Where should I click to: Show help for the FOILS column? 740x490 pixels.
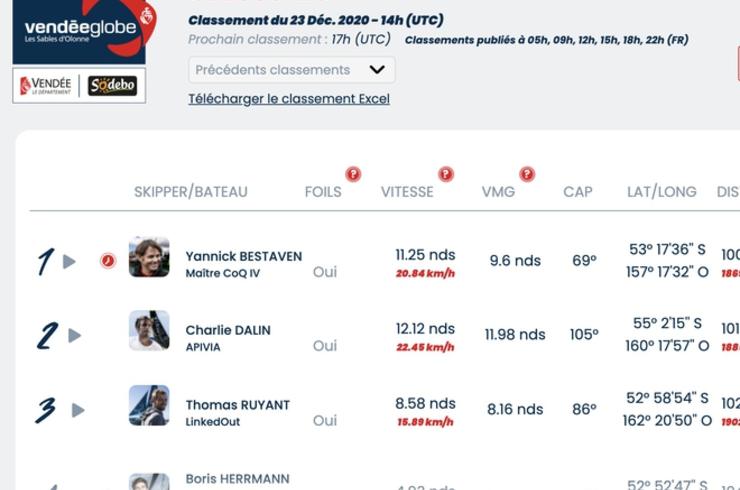tap(353, 174)
